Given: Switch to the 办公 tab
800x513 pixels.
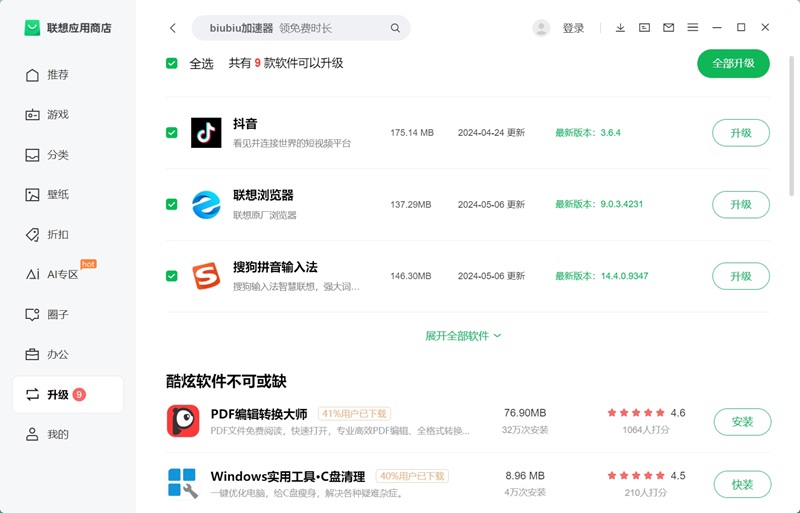Looking at the screenshot, I should (x=57, y=354).
